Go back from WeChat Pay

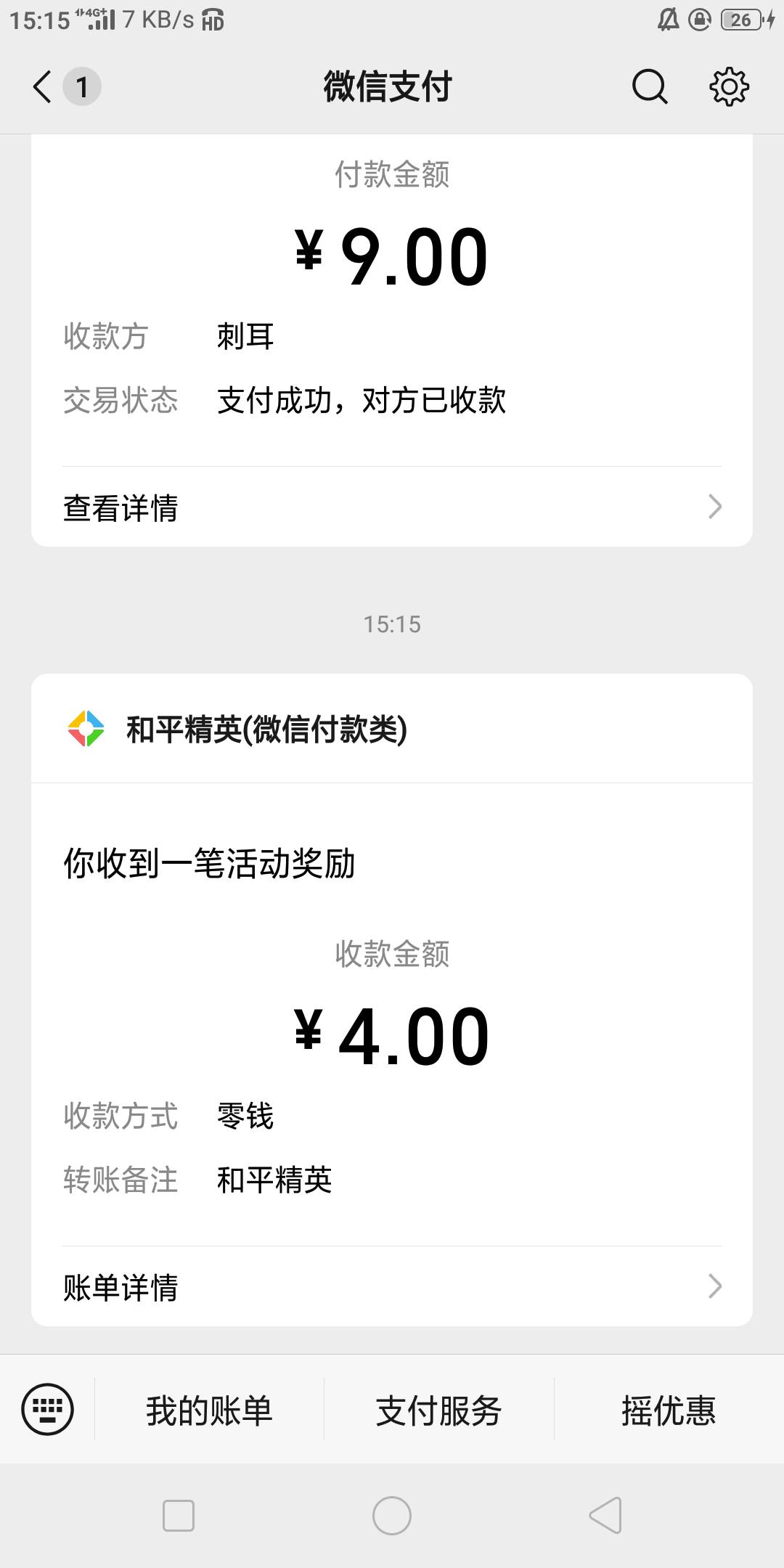(43, 86)
